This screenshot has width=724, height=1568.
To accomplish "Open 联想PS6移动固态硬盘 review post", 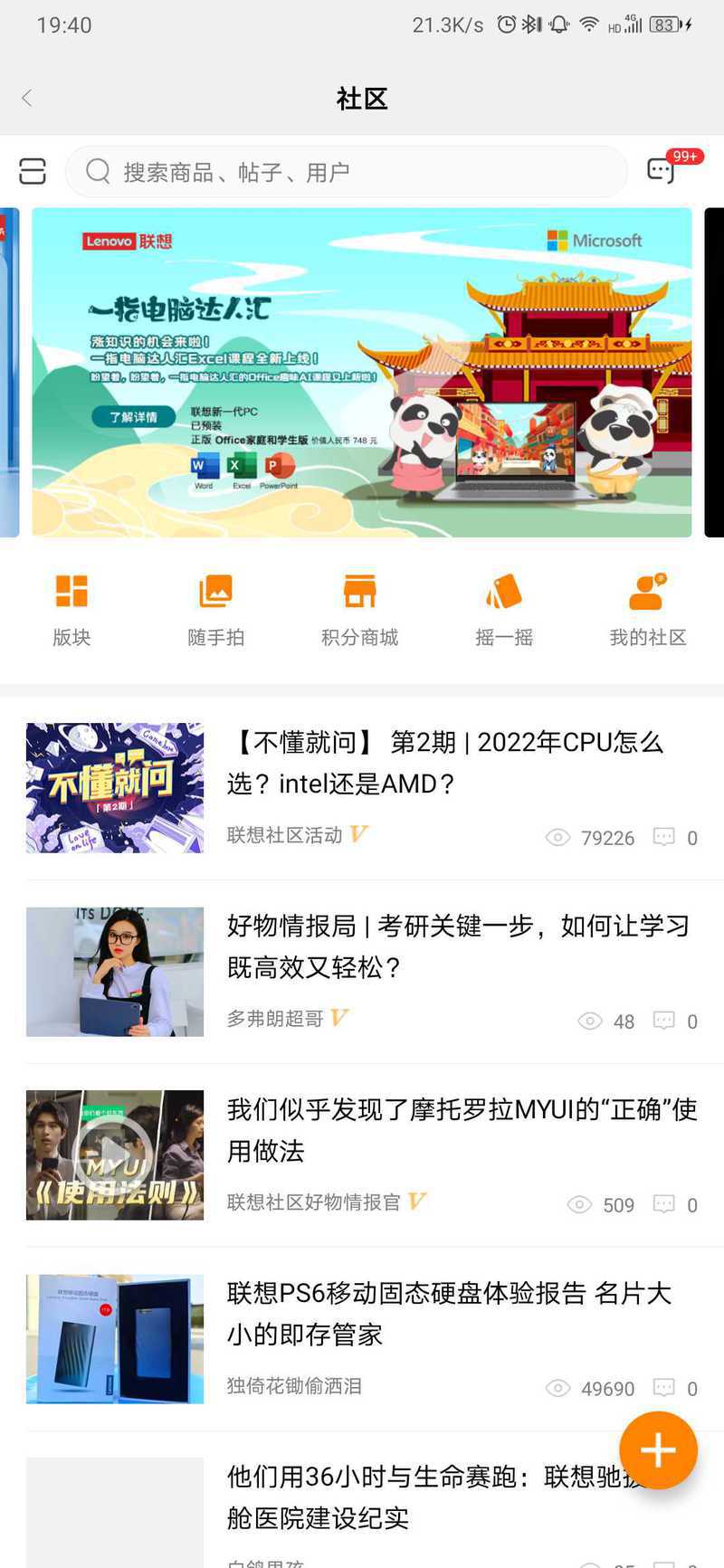I will (x=362, y=1339).
